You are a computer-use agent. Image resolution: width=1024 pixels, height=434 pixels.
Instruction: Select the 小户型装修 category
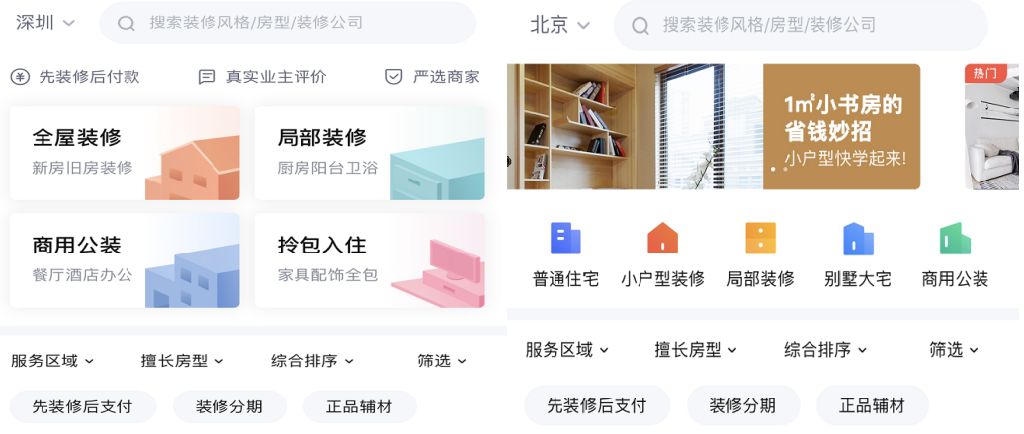pyautogui.click(x=663, y=255)
